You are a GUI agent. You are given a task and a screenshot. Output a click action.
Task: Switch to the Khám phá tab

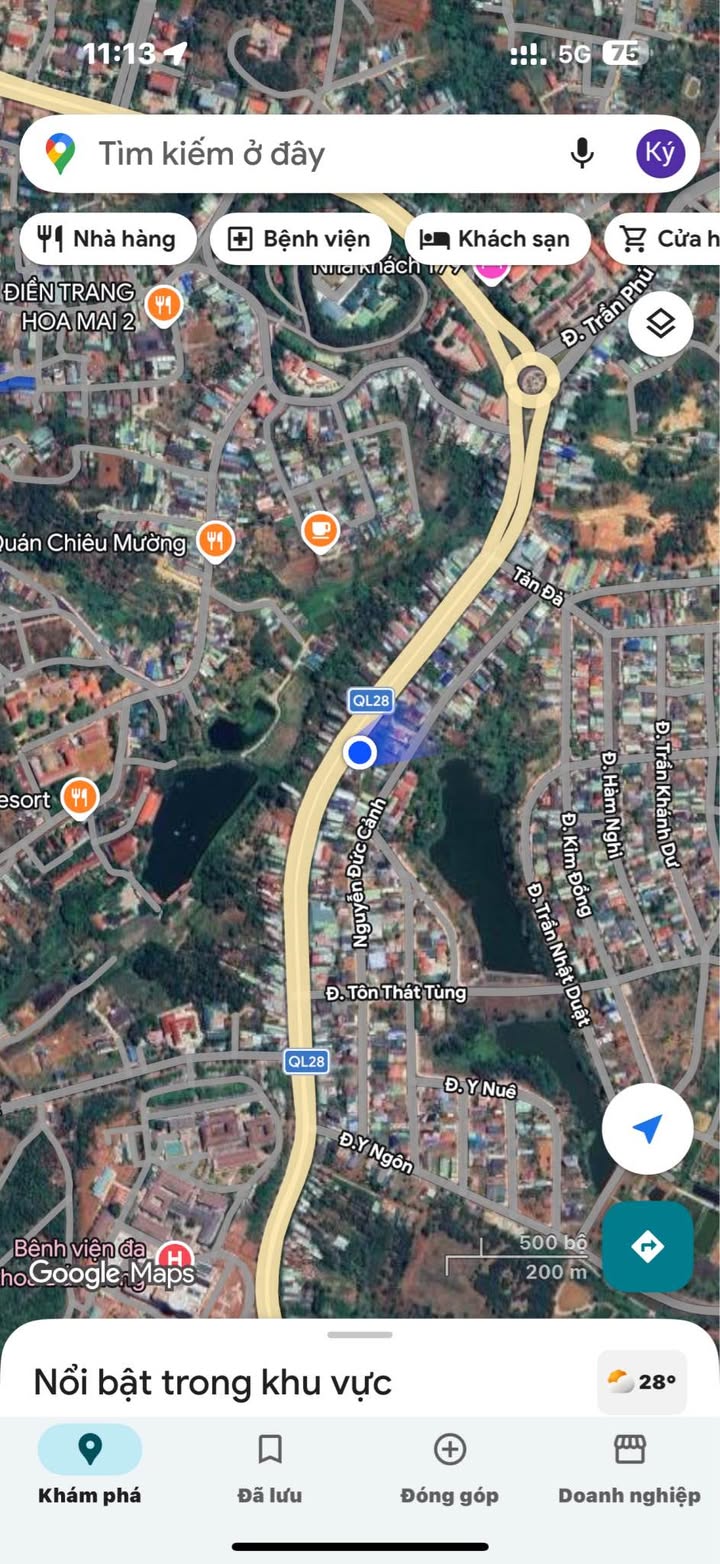click(90, 1465)
